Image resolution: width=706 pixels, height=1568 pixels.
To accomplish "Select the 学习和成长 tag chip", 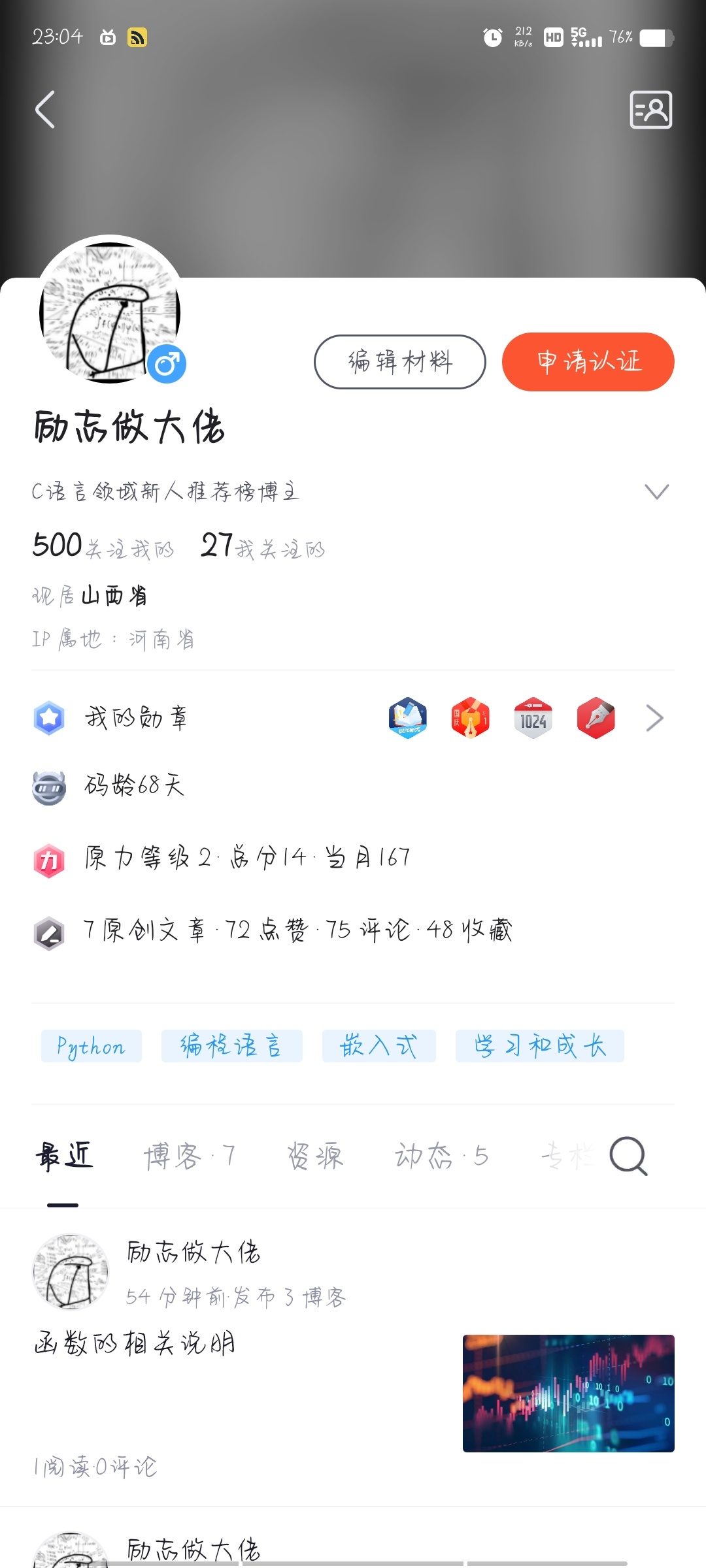I will pyautogui.click(x=539, y=1046).
